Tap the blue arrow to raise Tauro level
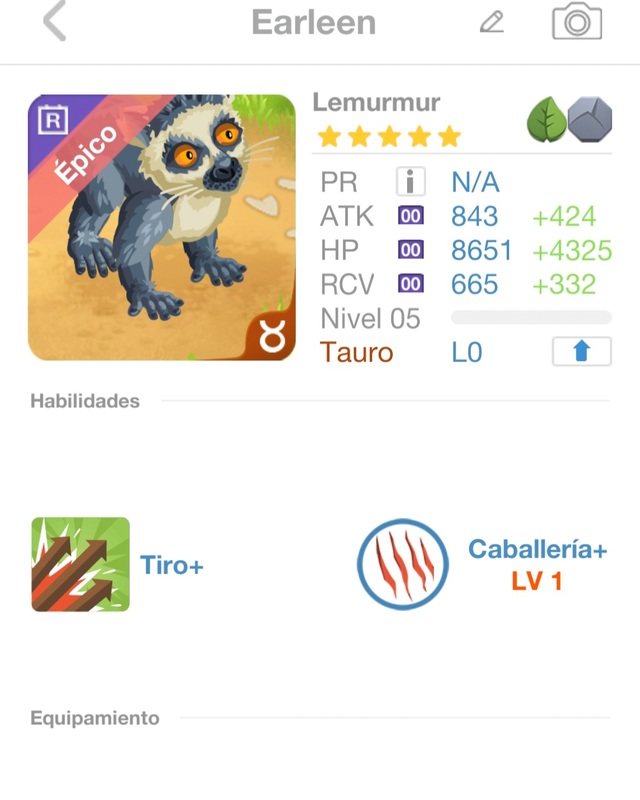 point(581,352)
